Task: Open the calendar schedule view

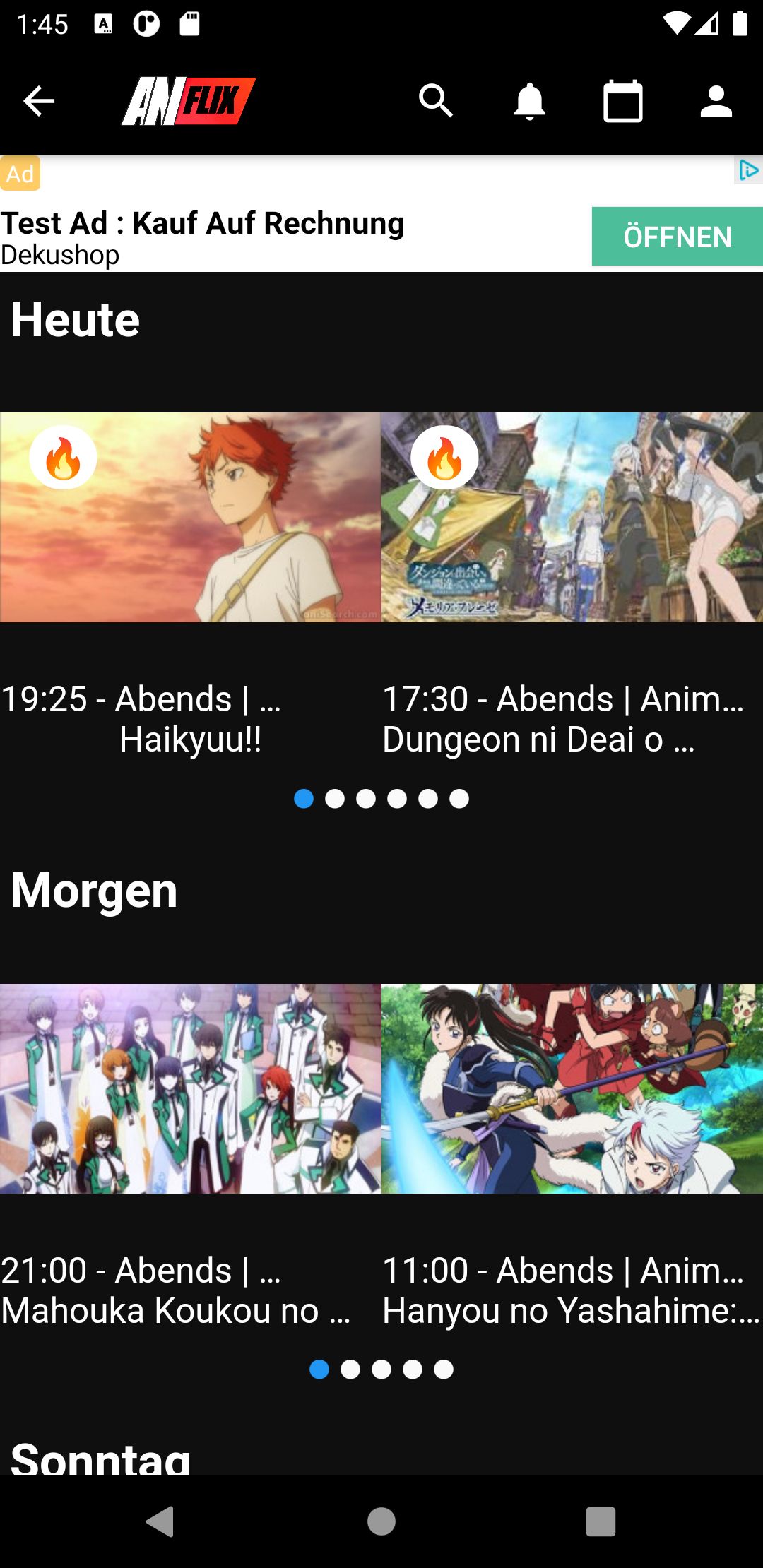Action: (622, 101)
